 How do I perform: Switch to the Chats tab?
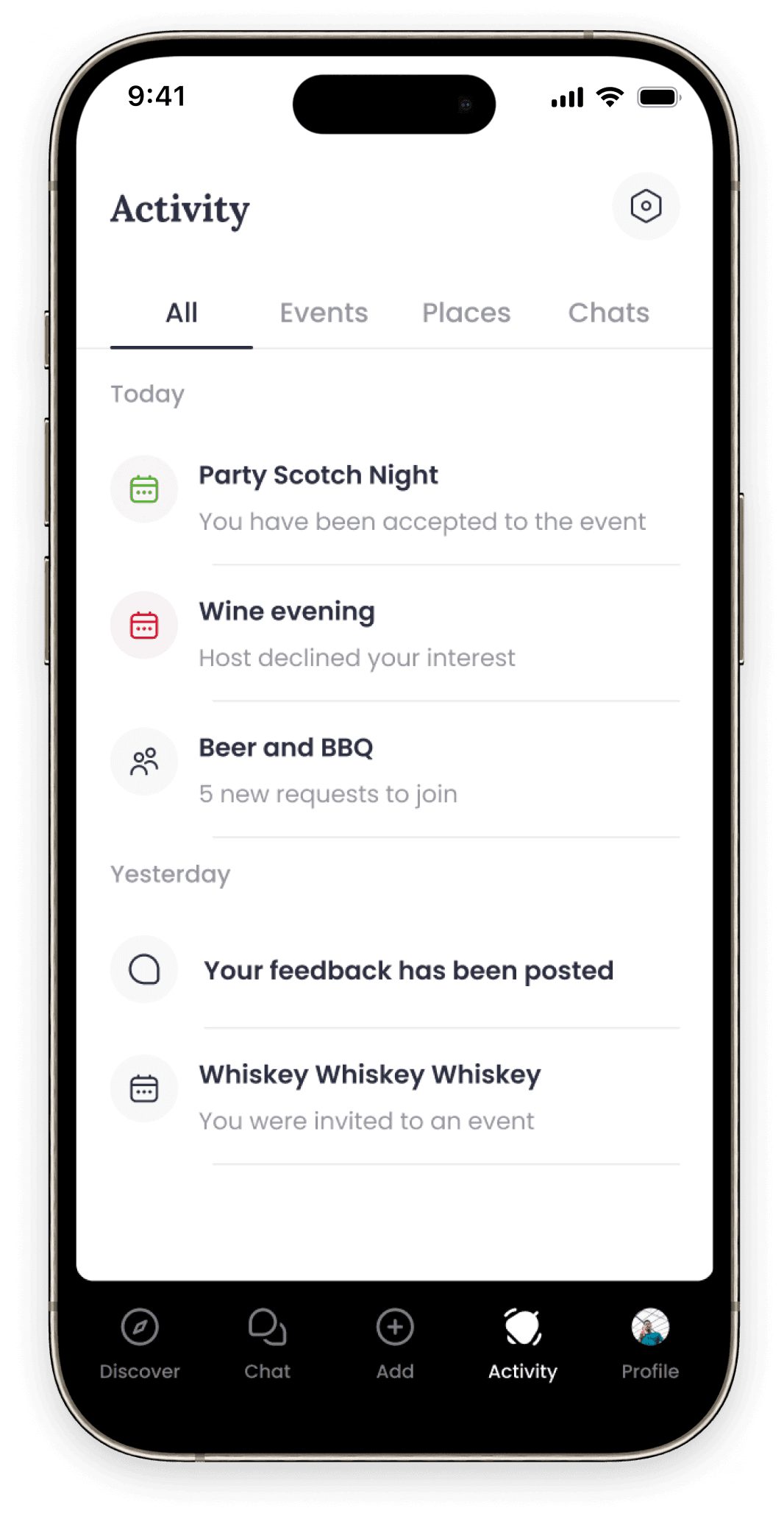click(x=608, y=313)
